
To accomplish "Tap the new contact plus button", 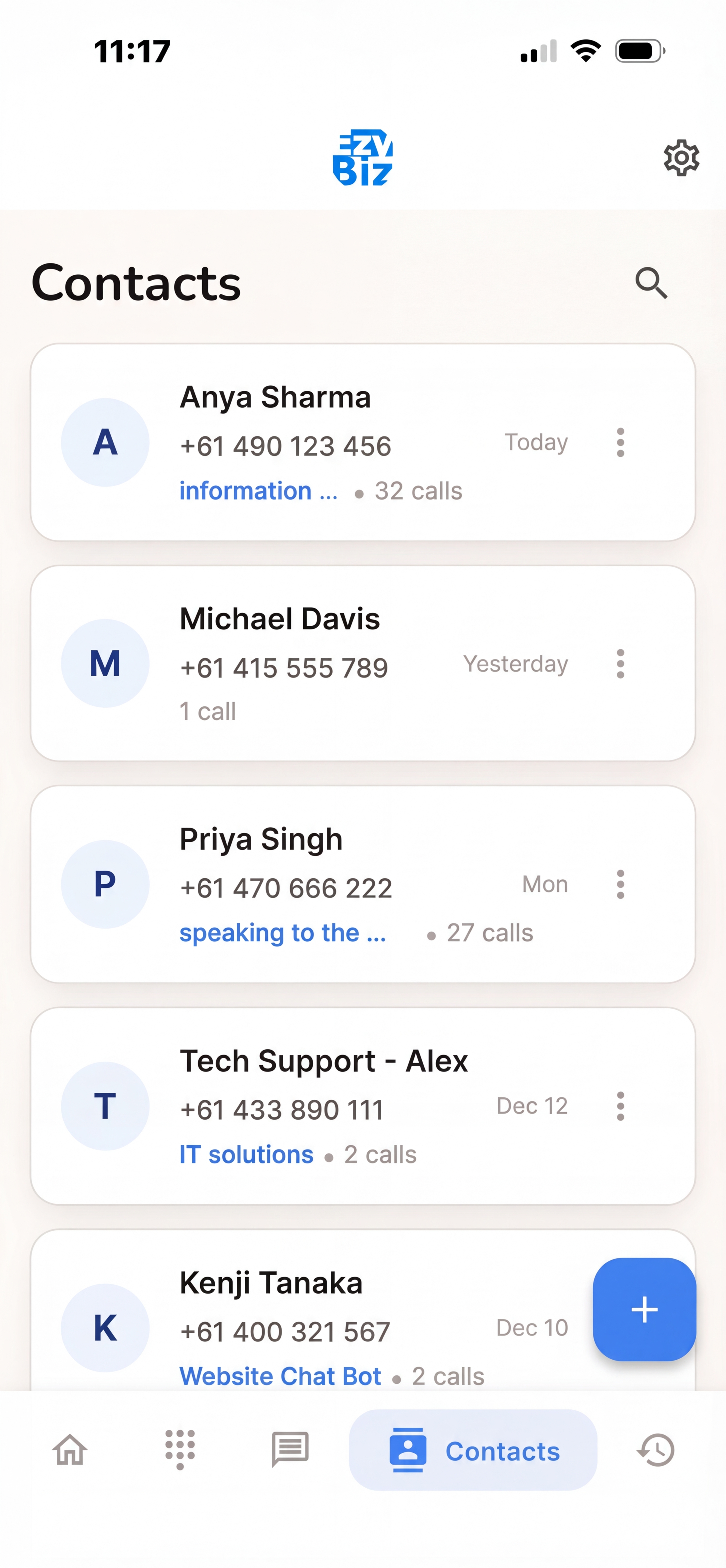I will click(645, 1310).
